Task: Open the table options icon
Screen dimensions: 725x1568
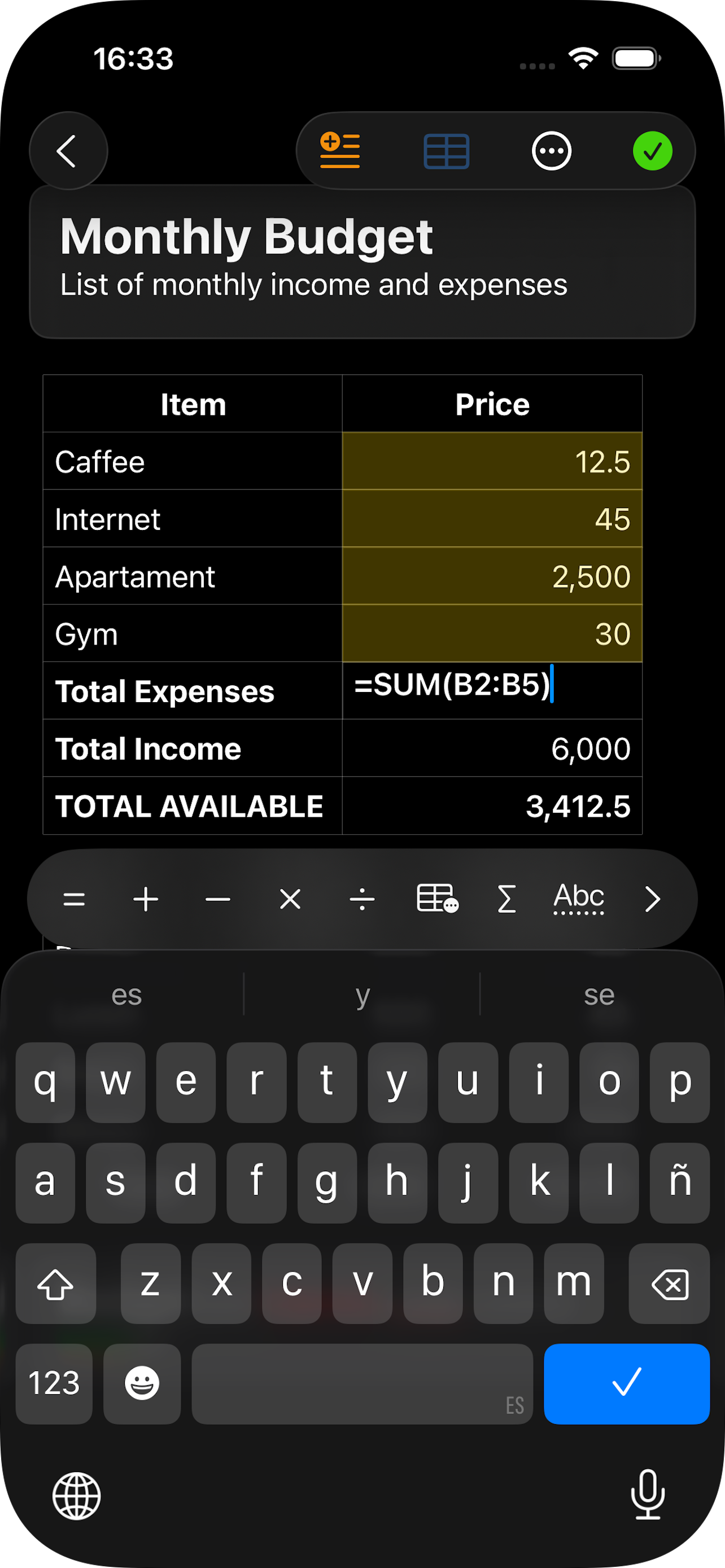Action: (x=446, y=151)
